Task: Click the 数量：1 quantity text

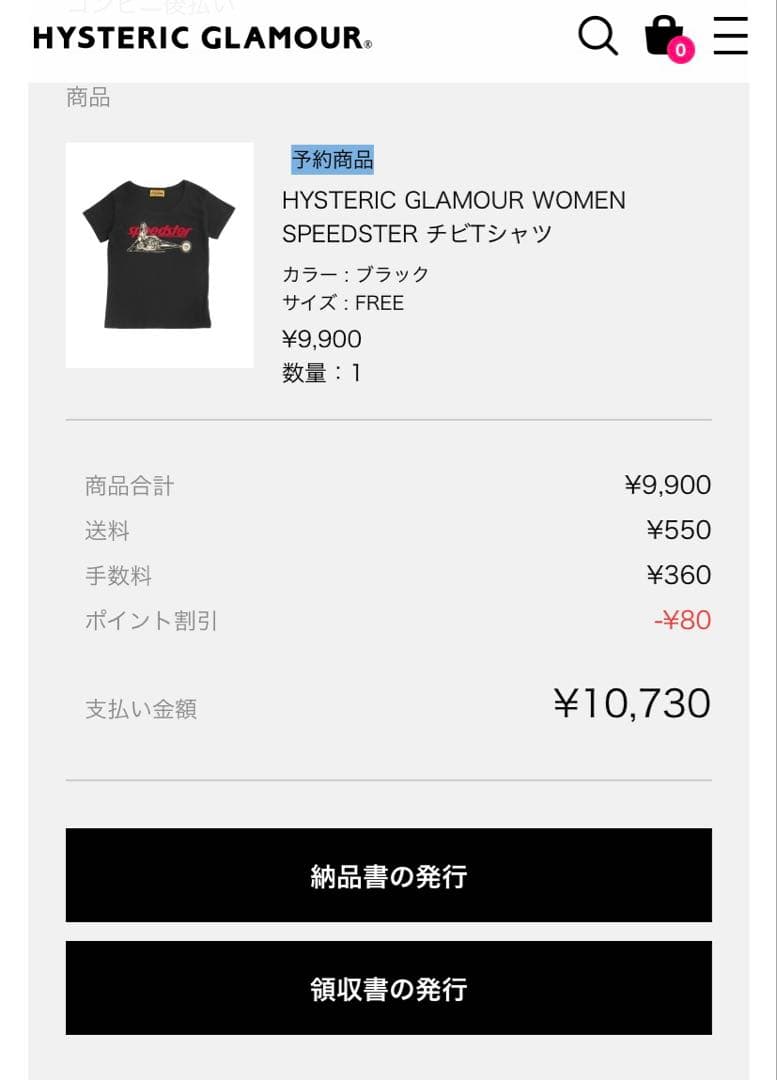Action: pos(321,373)
